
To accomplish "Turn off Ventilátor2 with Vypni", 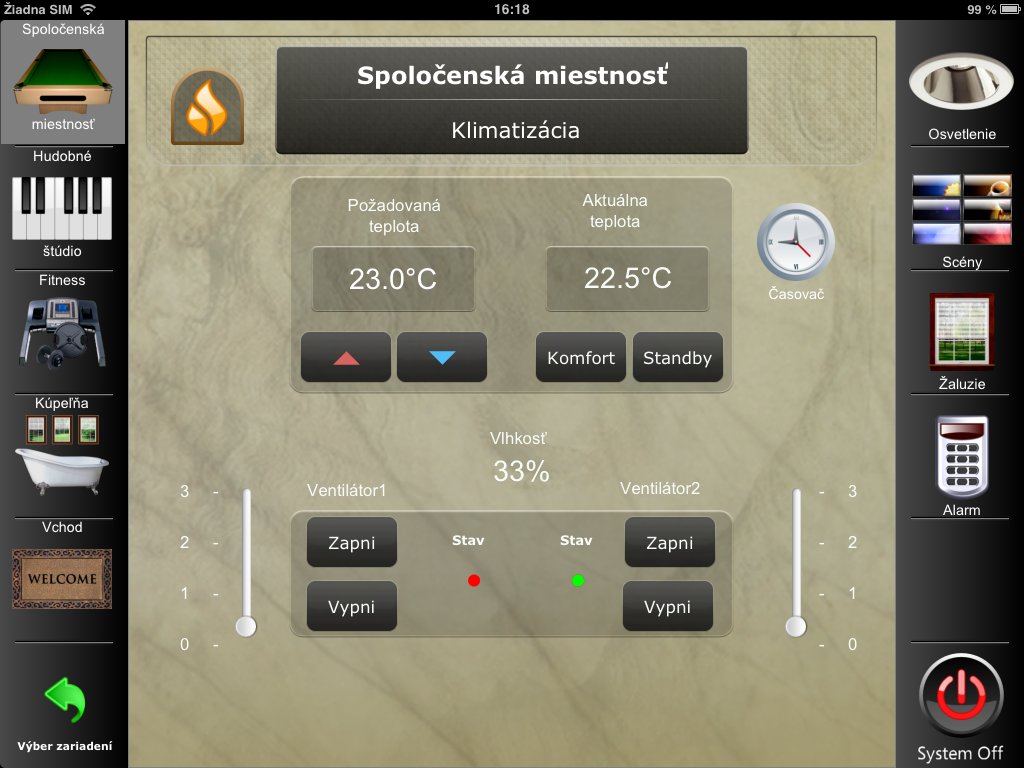I will [x=667, y=607].
